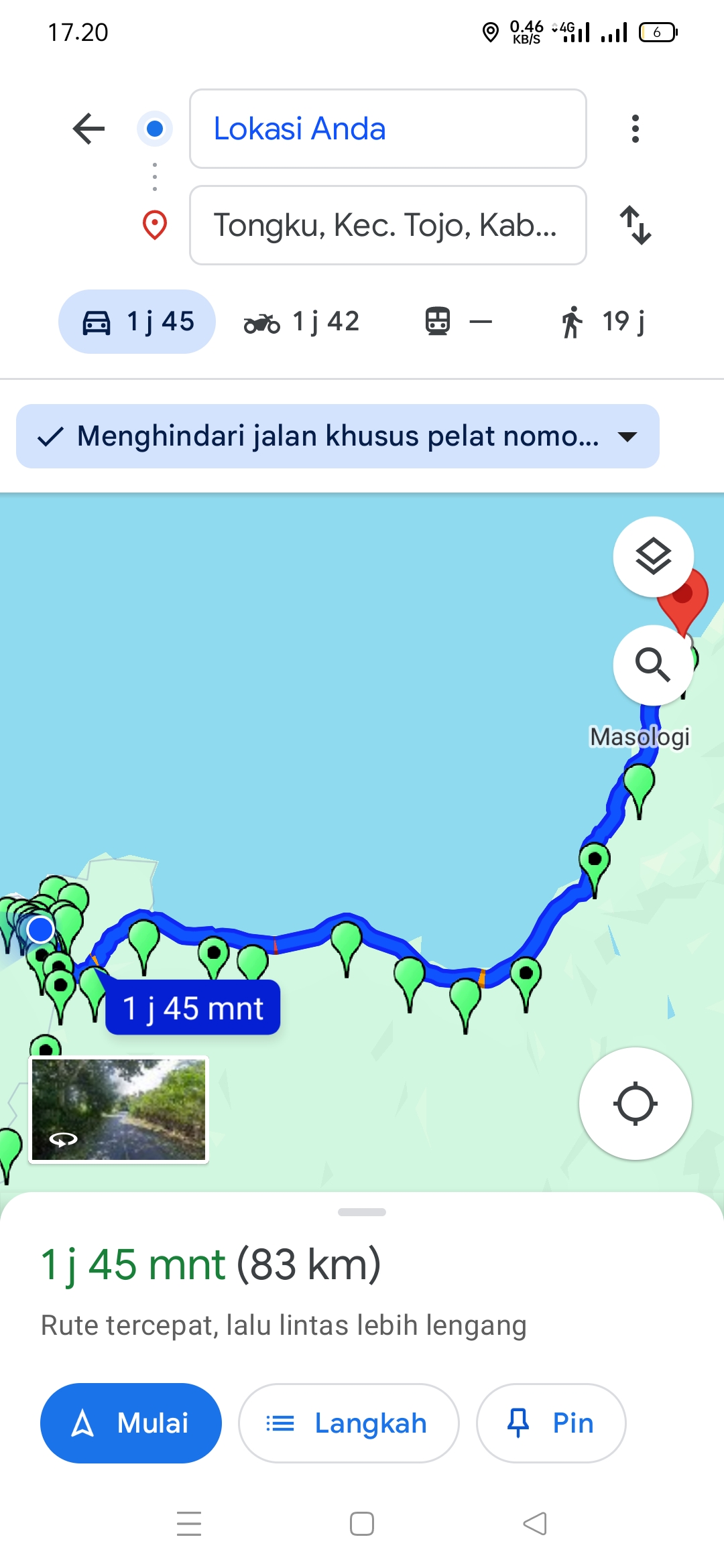Expand the Menghindari jalan khusus route options
Screen dimensions: 724x1568
tap(338, 436)
